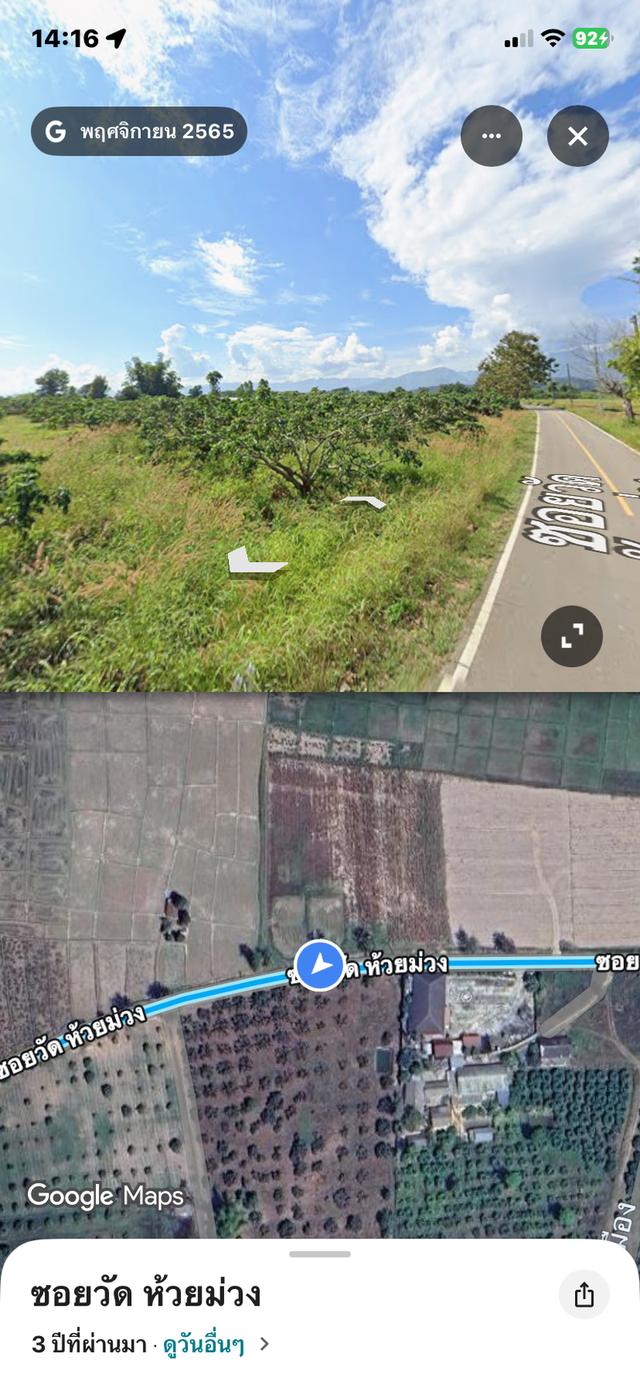Expand Street View to full screen
This screenshot has height=1384, width=640.
coord(571,637)
